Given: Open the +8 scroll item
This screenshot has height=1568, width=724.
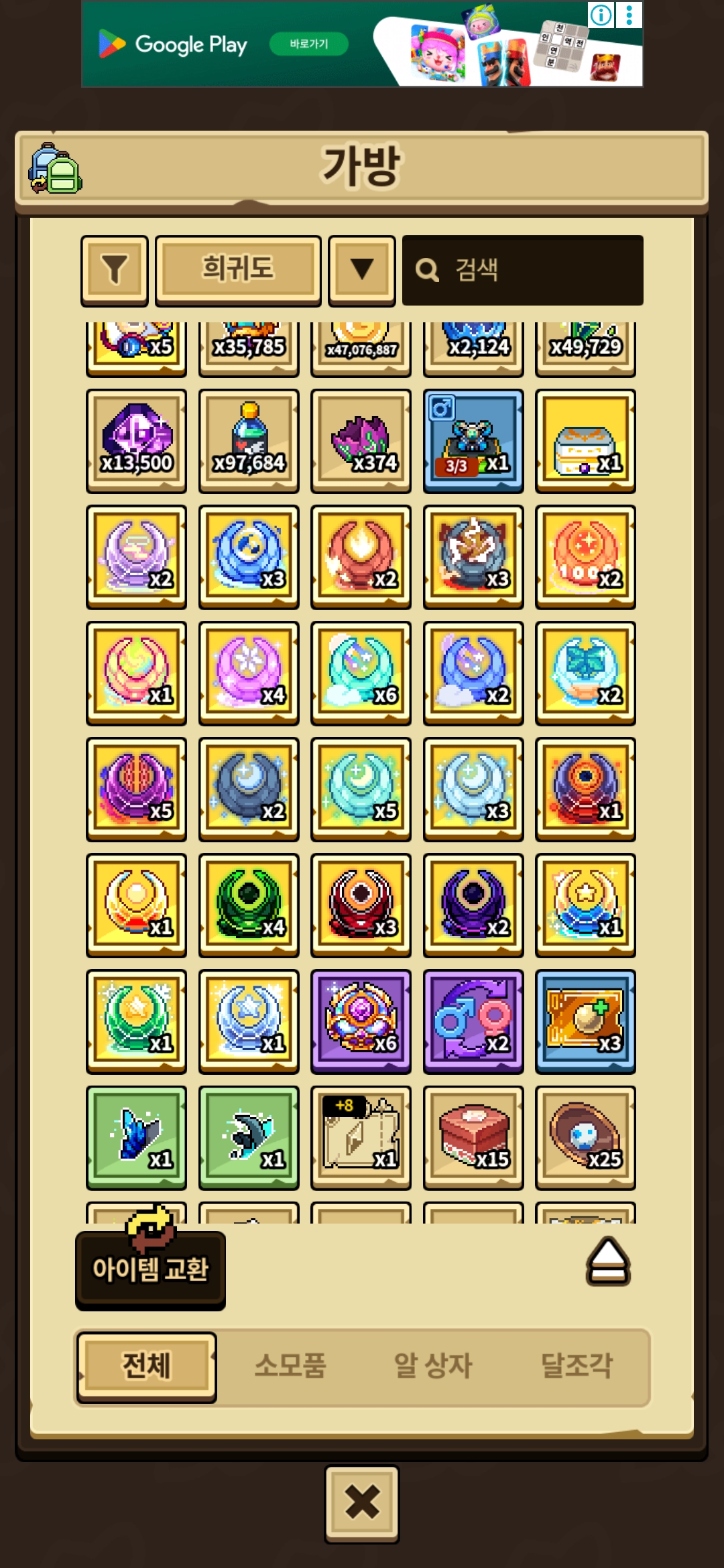Looking at the screenshot, I should coord(361,1137).
